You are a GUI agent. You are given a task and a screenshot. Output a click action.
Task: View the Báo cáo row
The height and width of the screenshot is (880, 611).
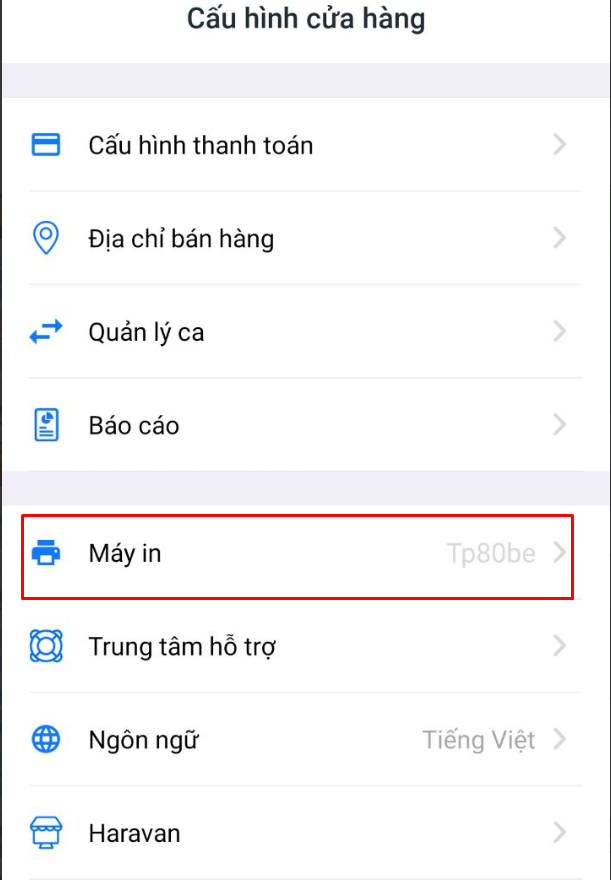(x=134, y=426)
